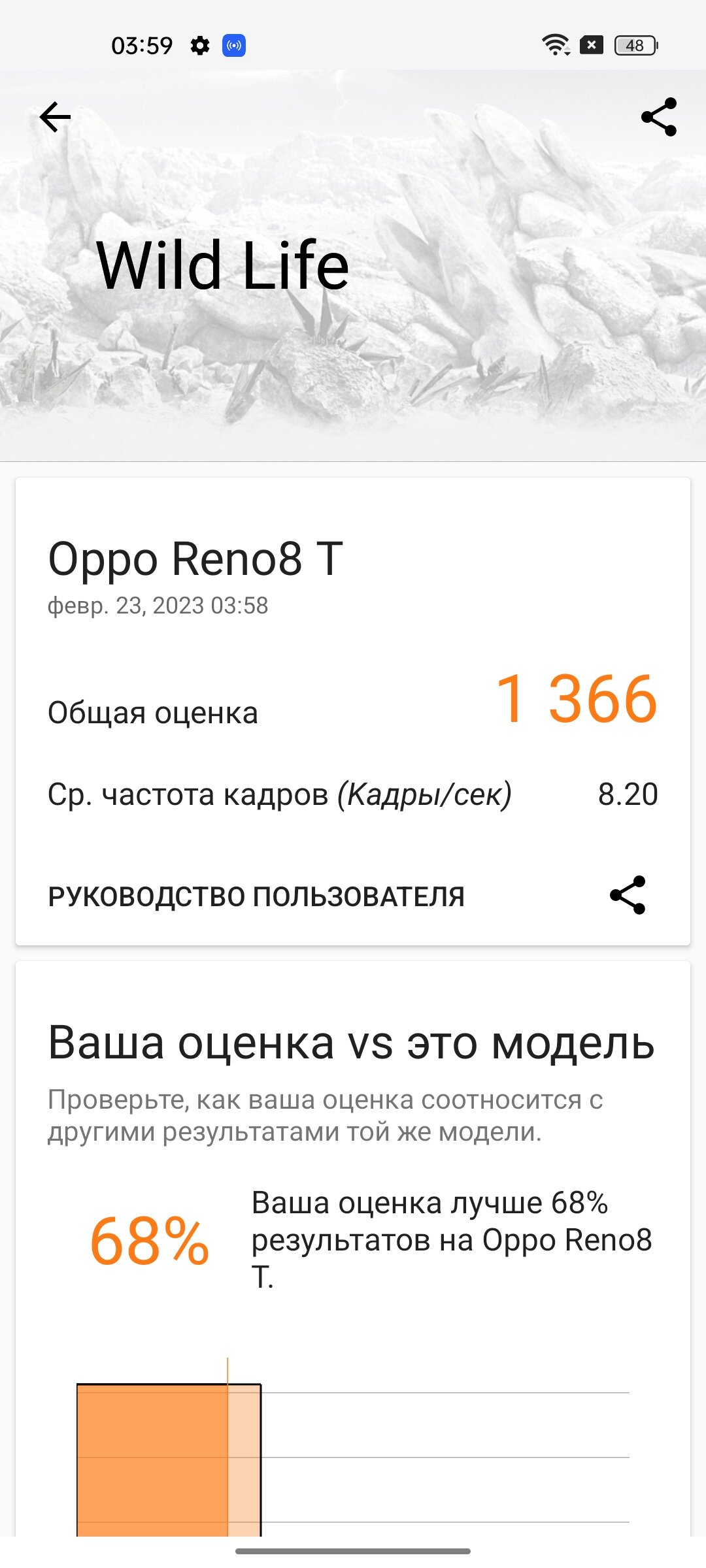Share the Oppo Reno8 T score card
706x1568 pixels.
pyautogui.click(x=628, y=895)
